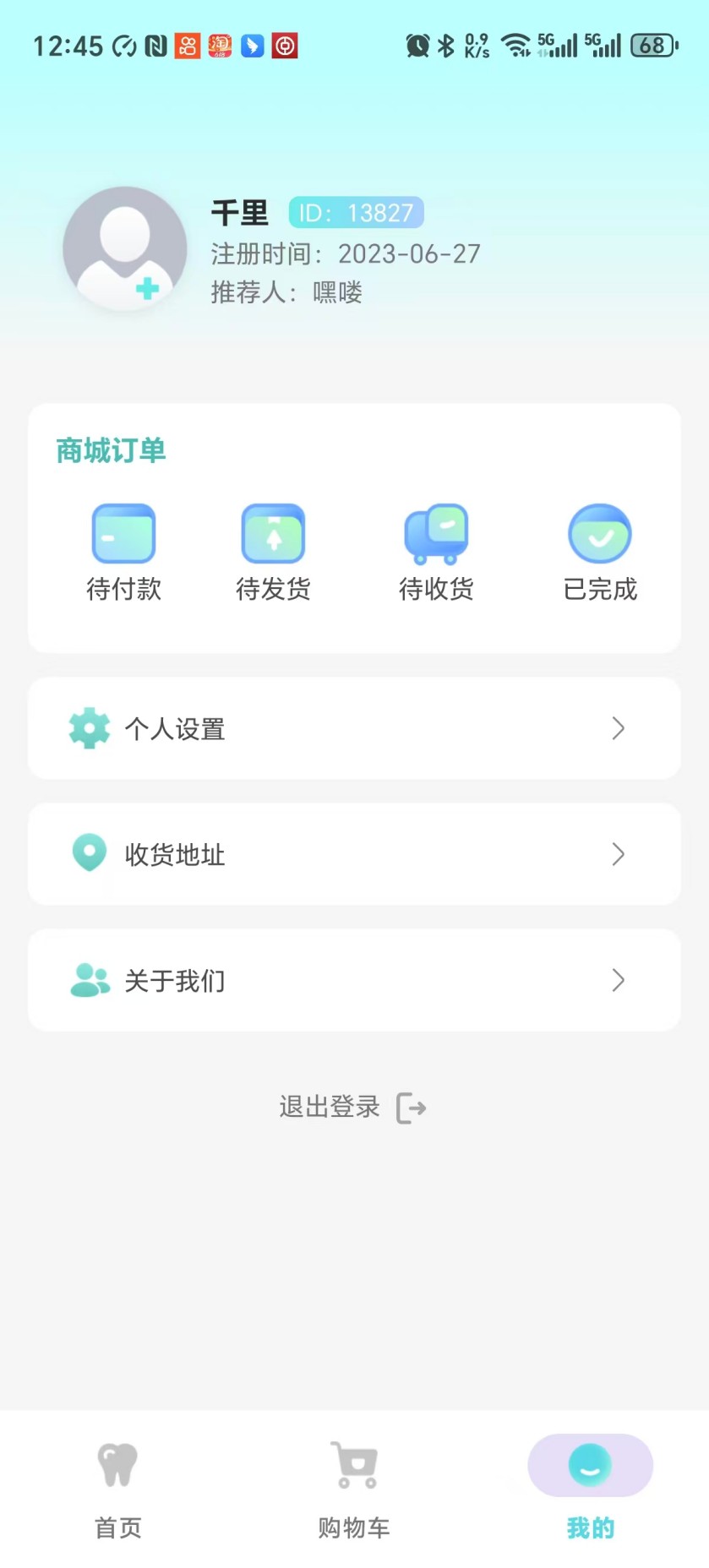The height and width of the screenshot is (1568, 709).
Task: Click the logout arrow icon beside 退出登录
Action: point(412,1108)
